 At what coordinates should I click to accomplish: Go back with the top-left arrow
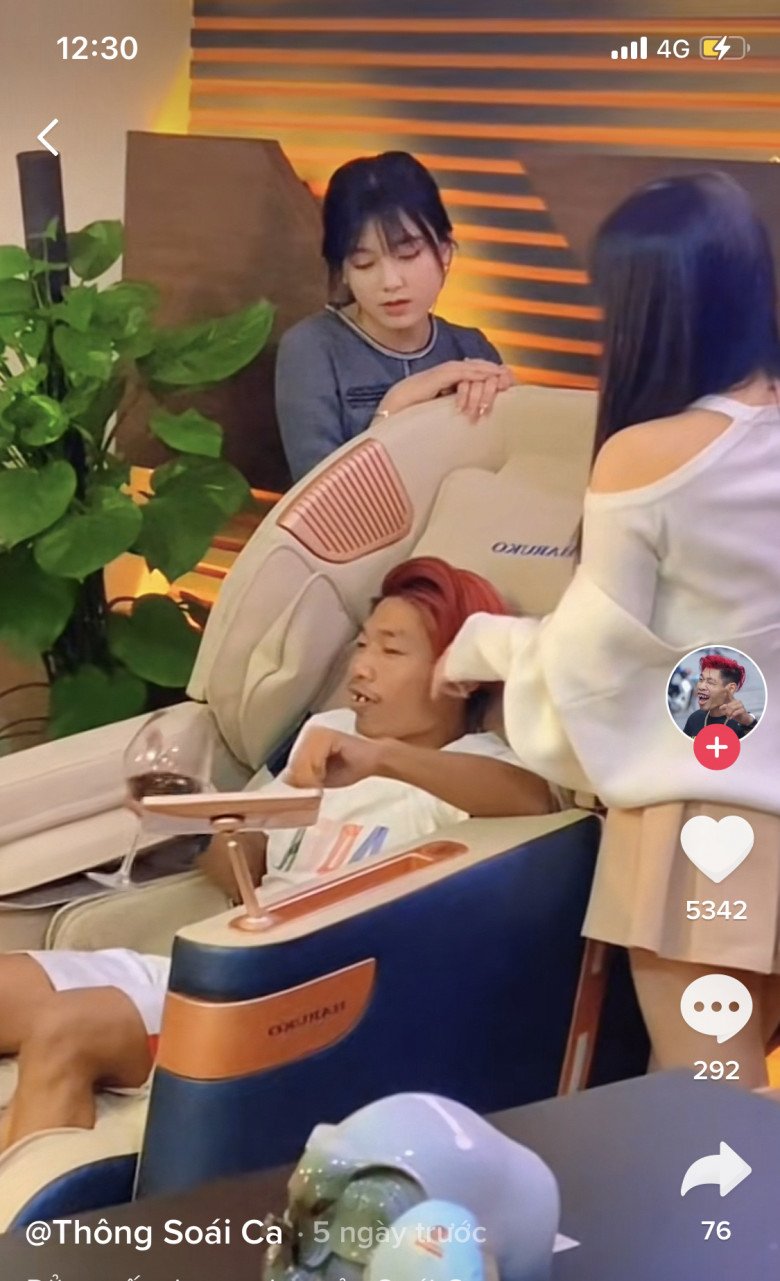click(48, 137)
